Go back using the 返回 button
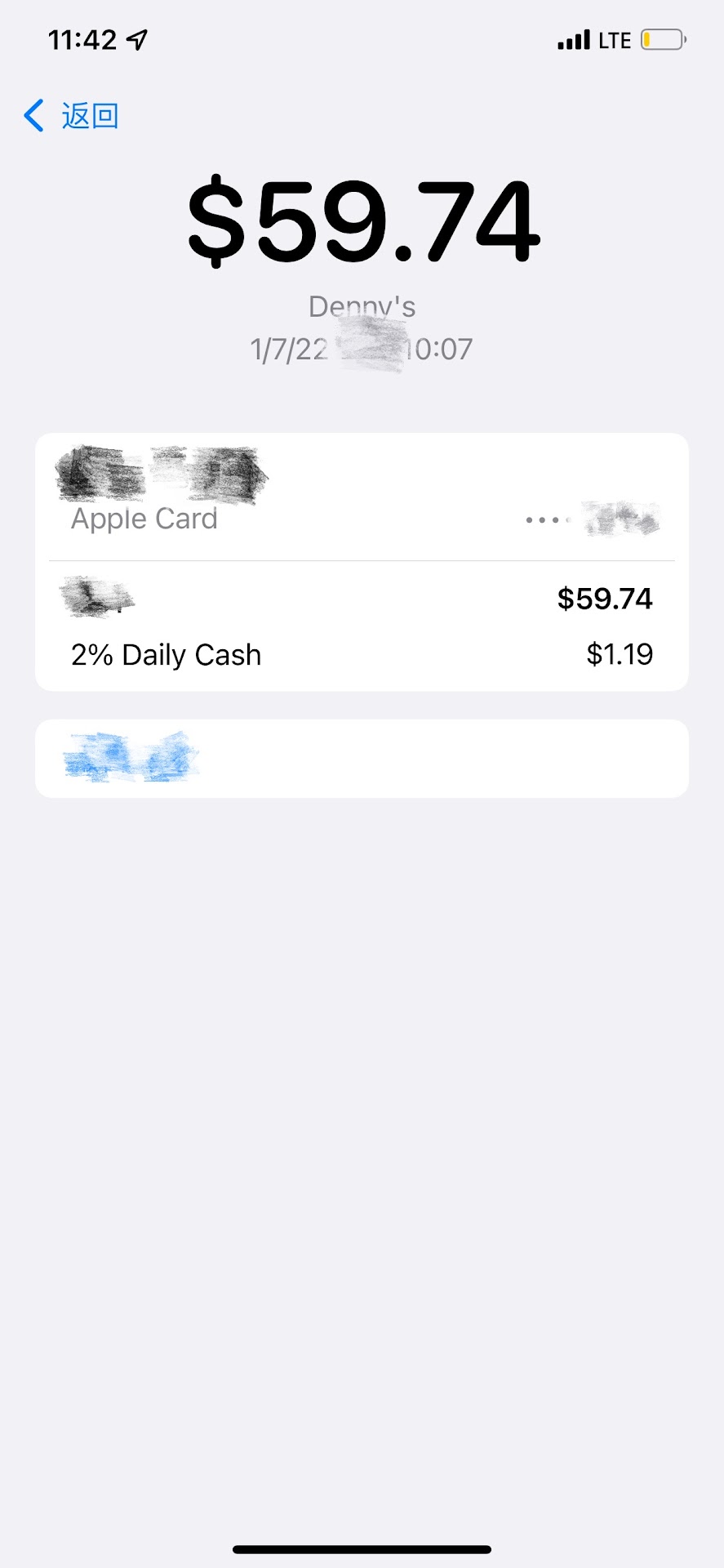 (x=72, y=116)
